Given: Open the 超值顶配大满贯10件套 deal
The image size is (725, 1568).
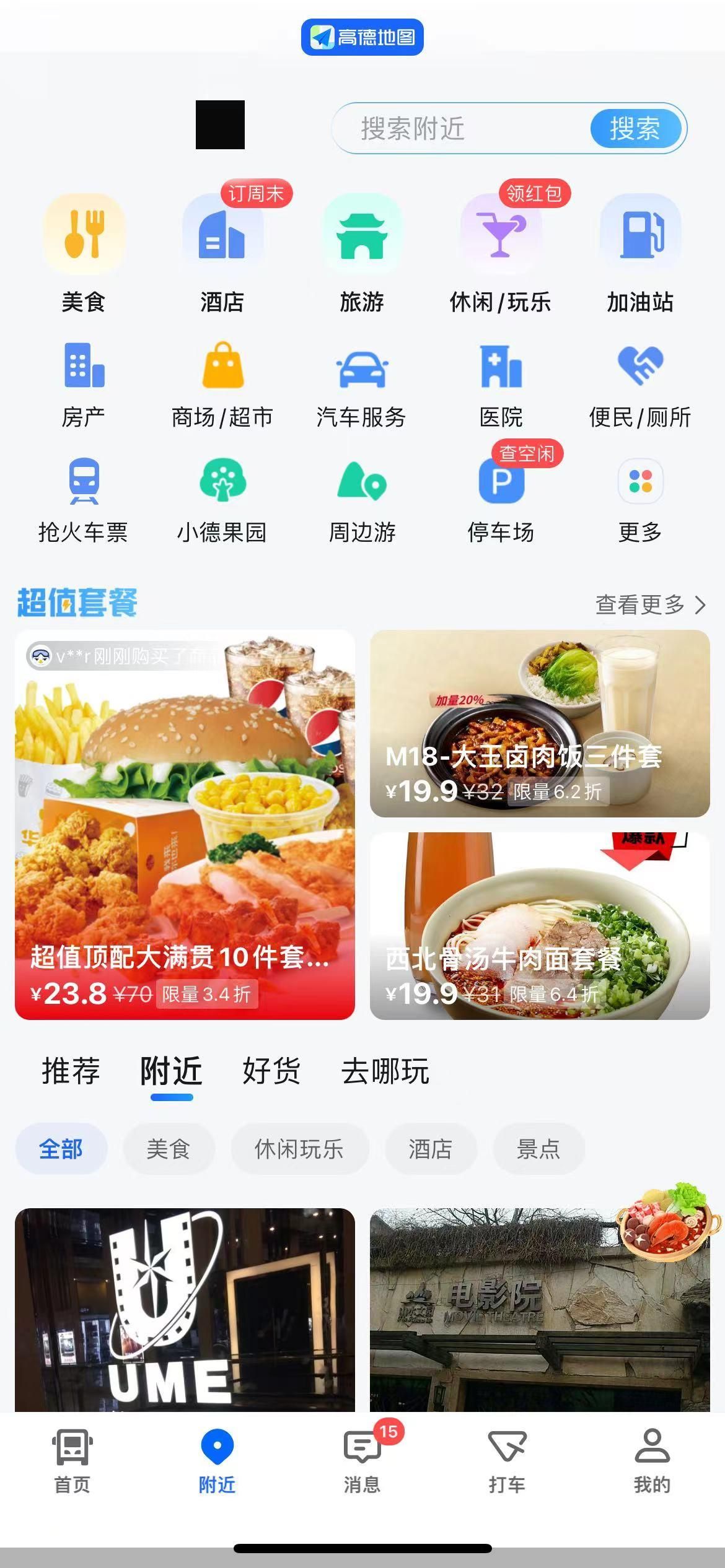Looking at the screenshot, I should (185, 824).
